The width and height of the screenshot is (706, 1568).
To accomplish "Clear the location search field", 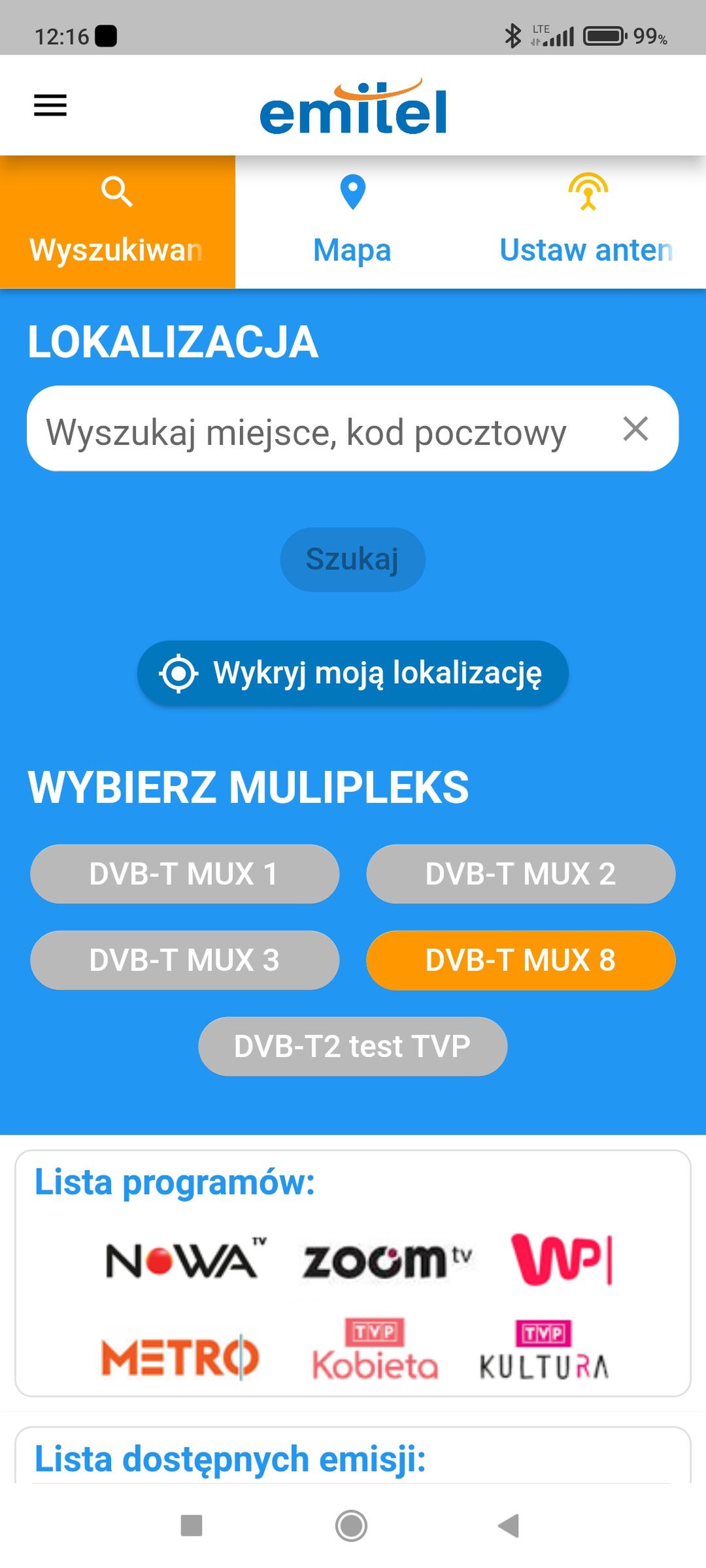I will tap(635, 429).
